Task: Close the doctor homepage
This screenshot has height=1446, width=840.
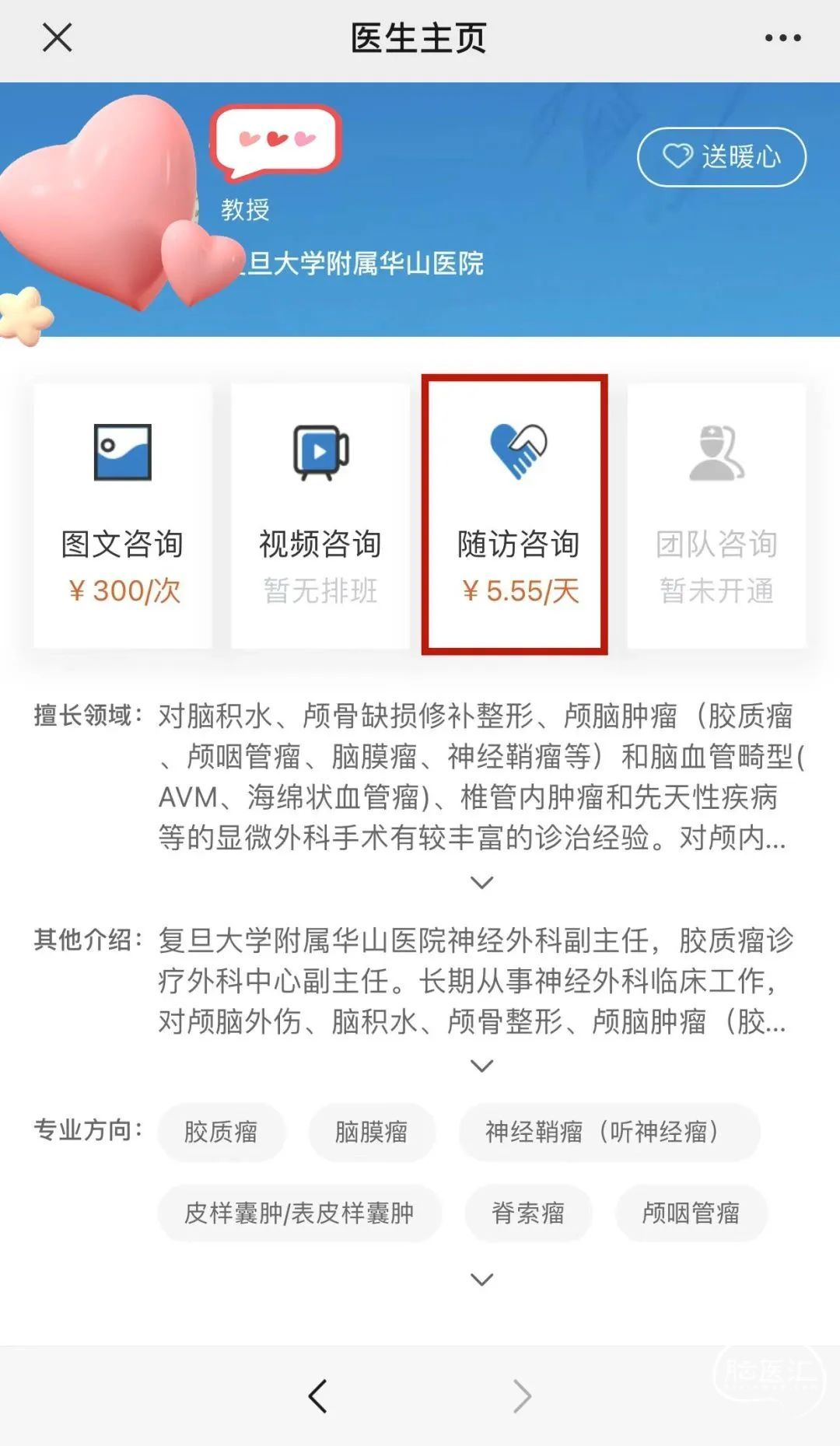Action: pyautogui.click(x=57, y=37)
